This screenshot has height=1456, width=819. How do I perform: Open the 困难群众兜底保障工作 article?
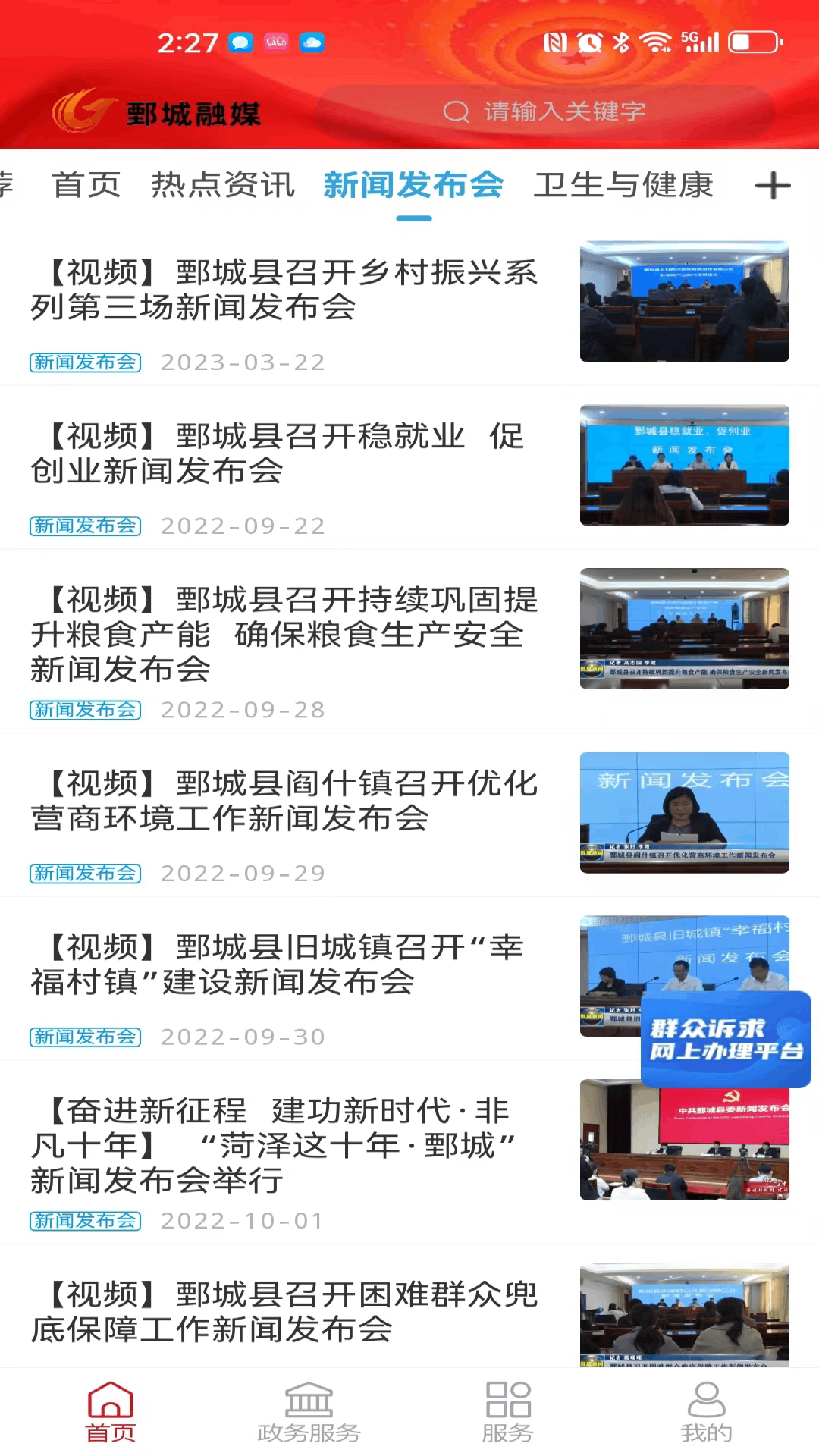coord(284,1312)
